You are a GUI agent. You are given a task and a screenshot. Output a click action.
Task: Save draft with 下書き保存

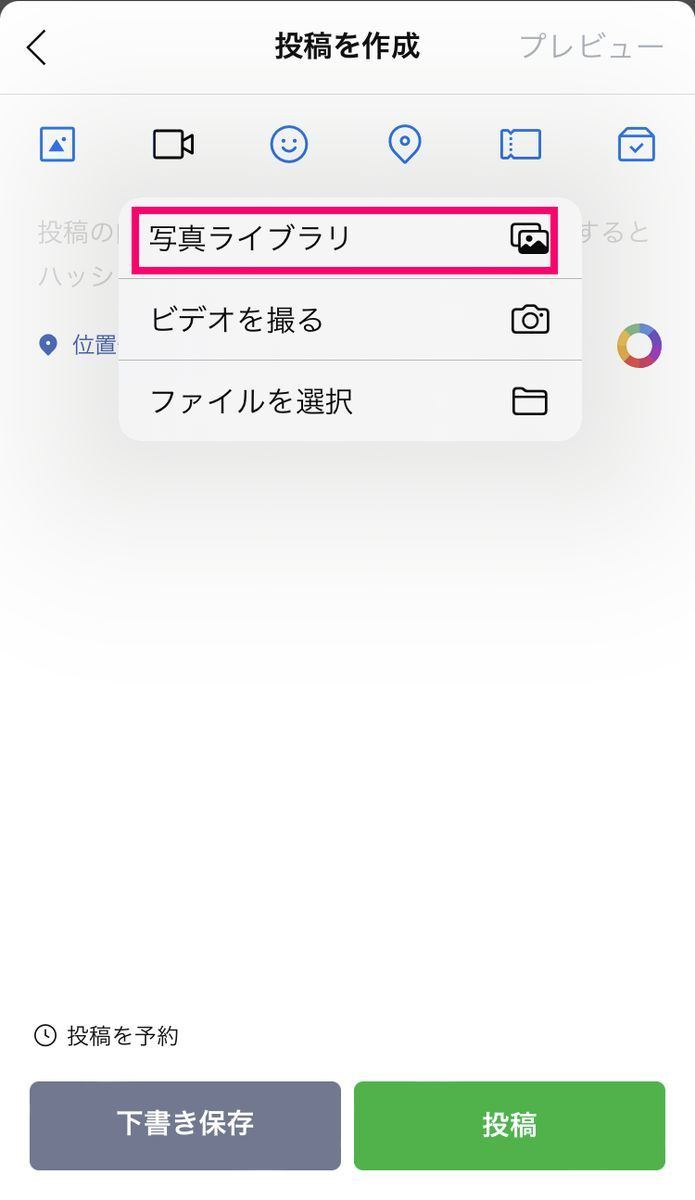(x=185, y=1125)
